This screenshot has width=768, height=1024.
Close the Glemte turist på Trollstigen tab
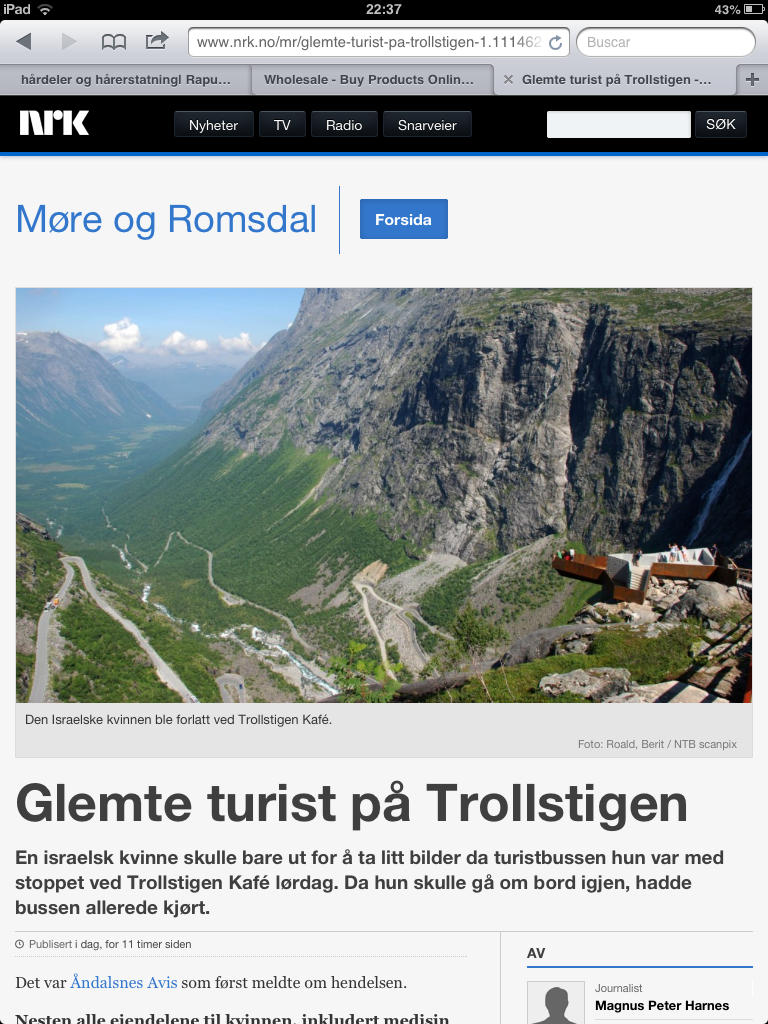point(508,79)
